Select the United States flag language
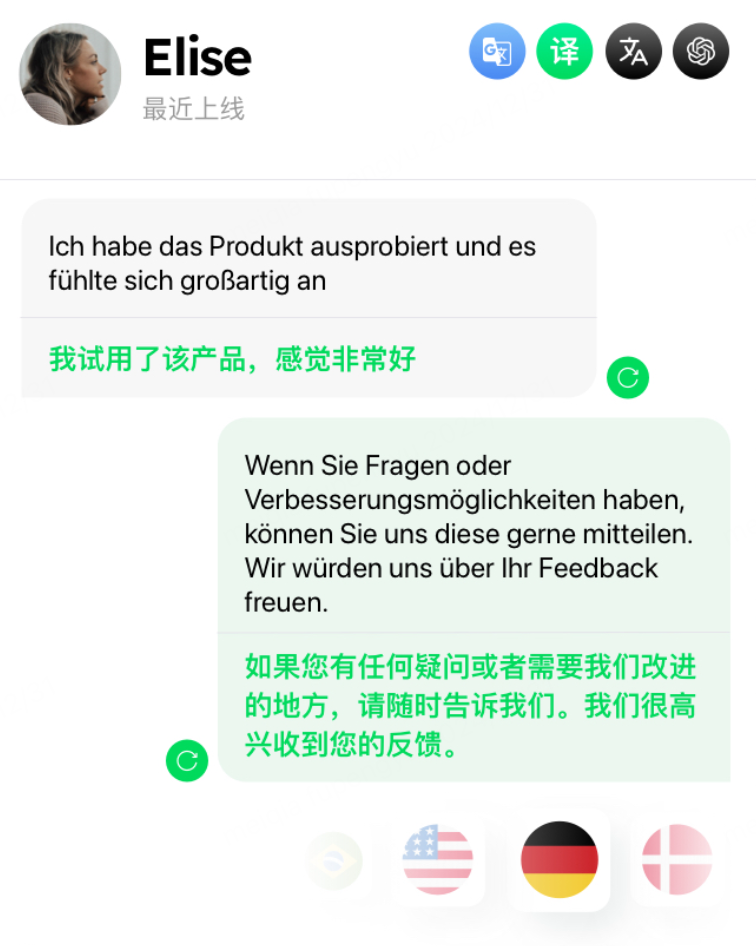The height and width of the screenshot is (946, 756). (438, 860)
